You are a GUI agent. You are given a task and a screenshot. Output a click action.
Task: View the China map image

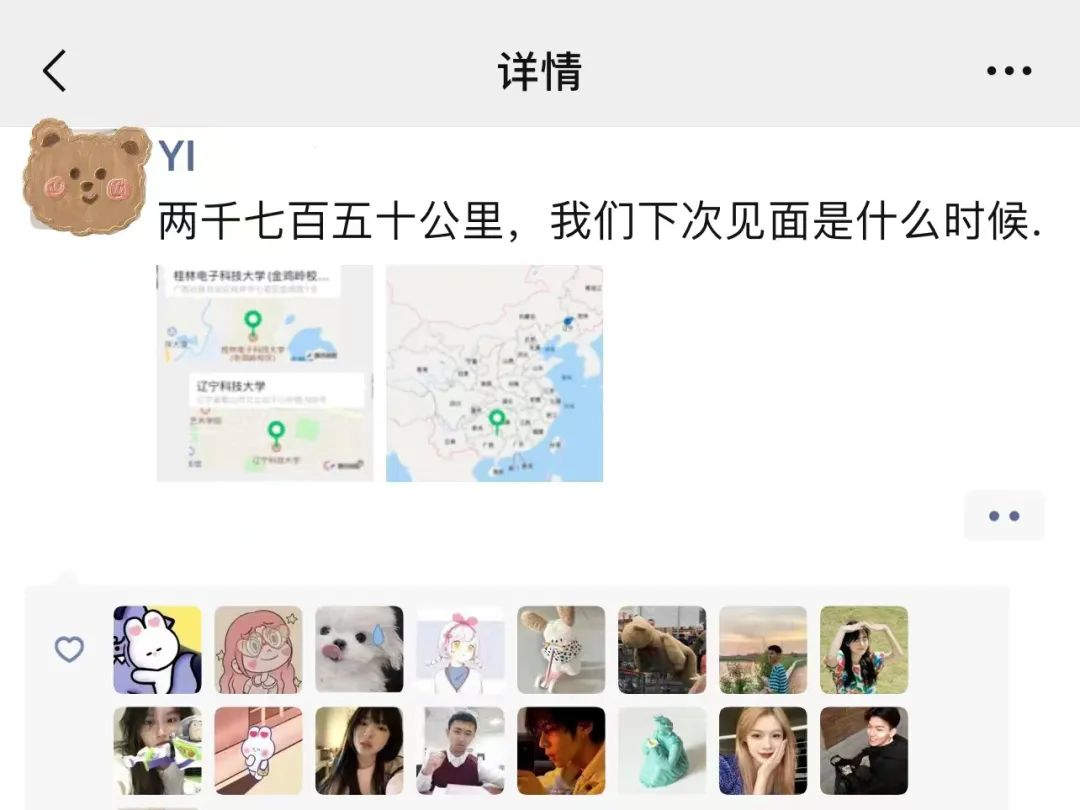(x=494, y=373)
